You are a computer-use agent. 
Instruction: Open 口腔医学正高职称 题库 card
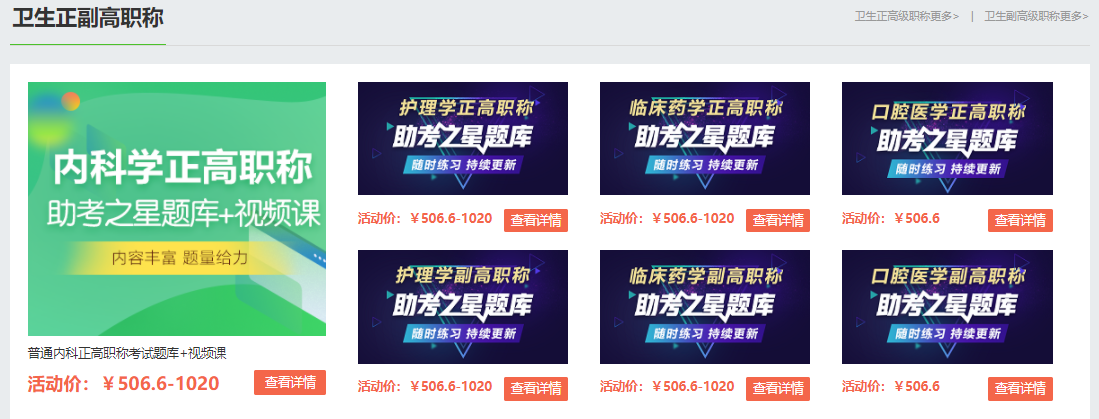(947, 138)
